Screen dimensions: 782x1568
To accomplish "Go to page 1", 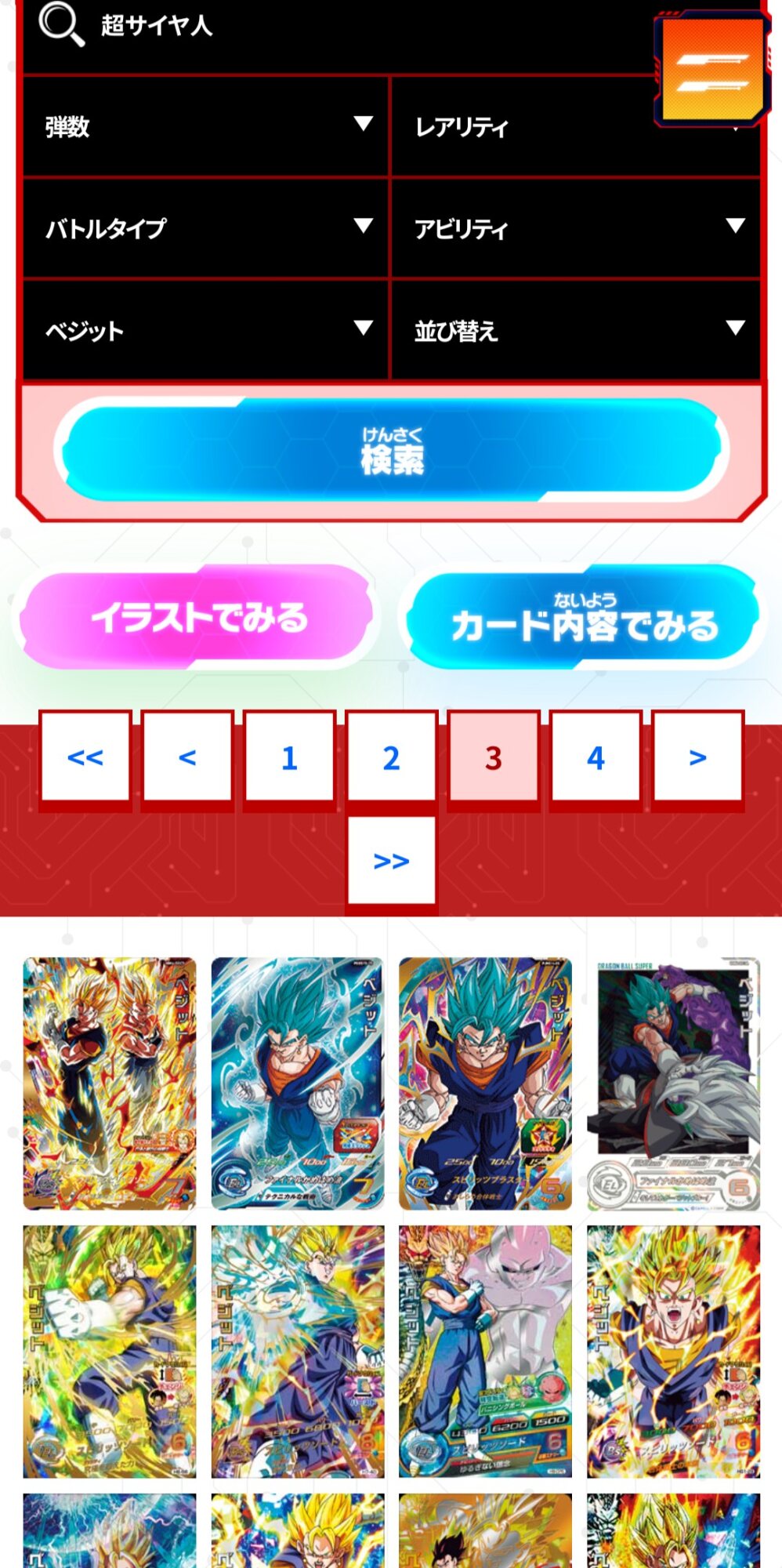I will pyautogui.click(x=289, y=757).
